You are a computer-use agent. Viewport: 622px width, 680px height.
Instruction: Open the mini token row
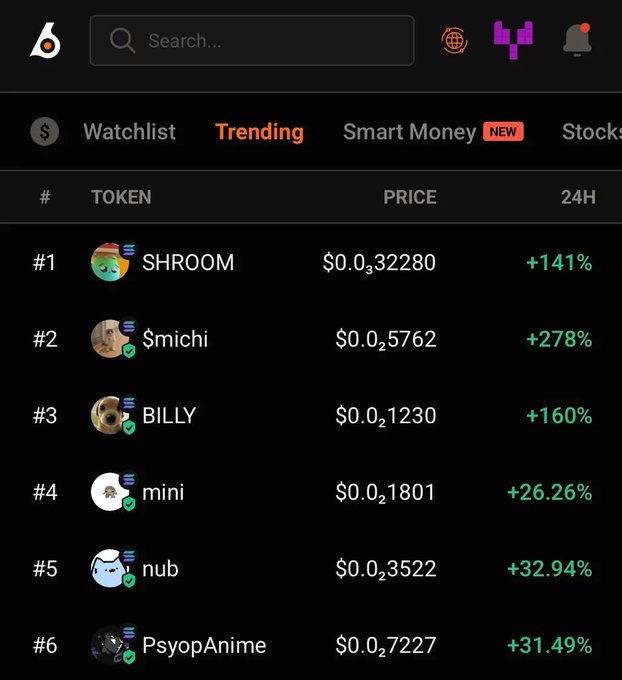162,492
